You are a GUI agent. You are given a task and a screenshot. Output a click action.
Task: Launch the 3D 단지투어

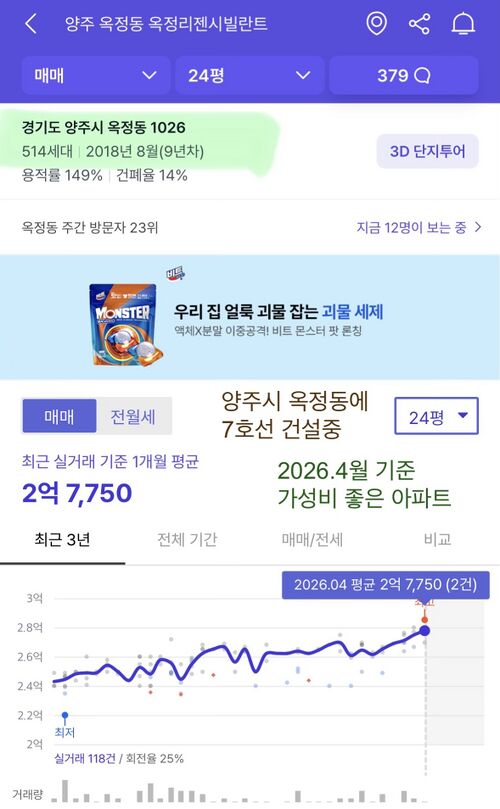point(427,151)
